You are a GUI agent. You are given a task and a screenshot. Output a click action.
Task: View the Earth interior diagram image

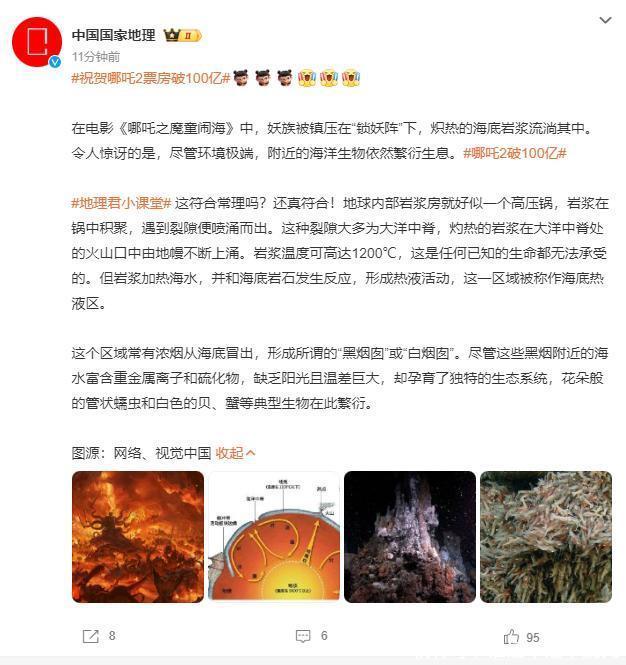point(273,537)
